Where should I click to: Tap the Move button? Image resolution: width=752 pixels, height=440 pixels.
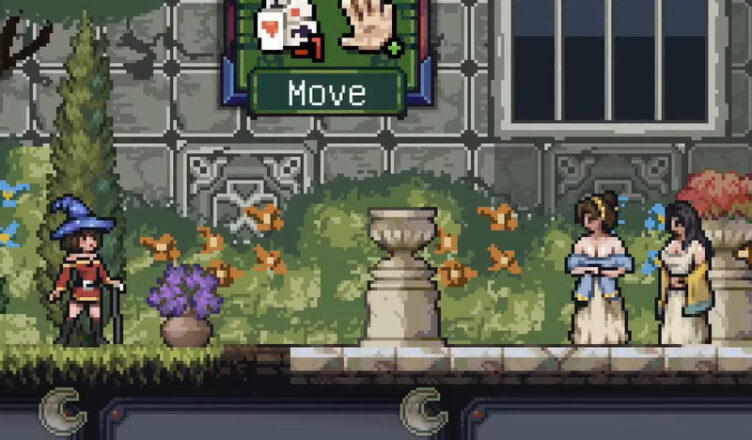click(x=327, y=93)
